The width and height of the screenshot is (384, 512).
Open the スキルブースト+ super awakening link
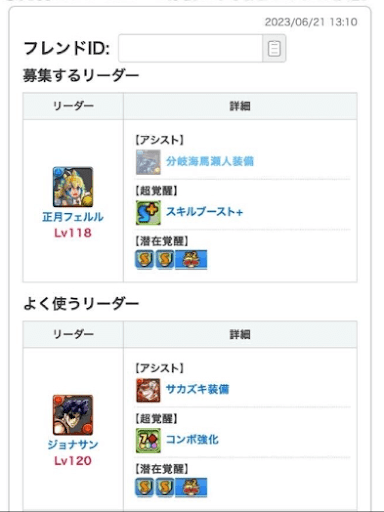pyautogui.click(x=204, y=212)
